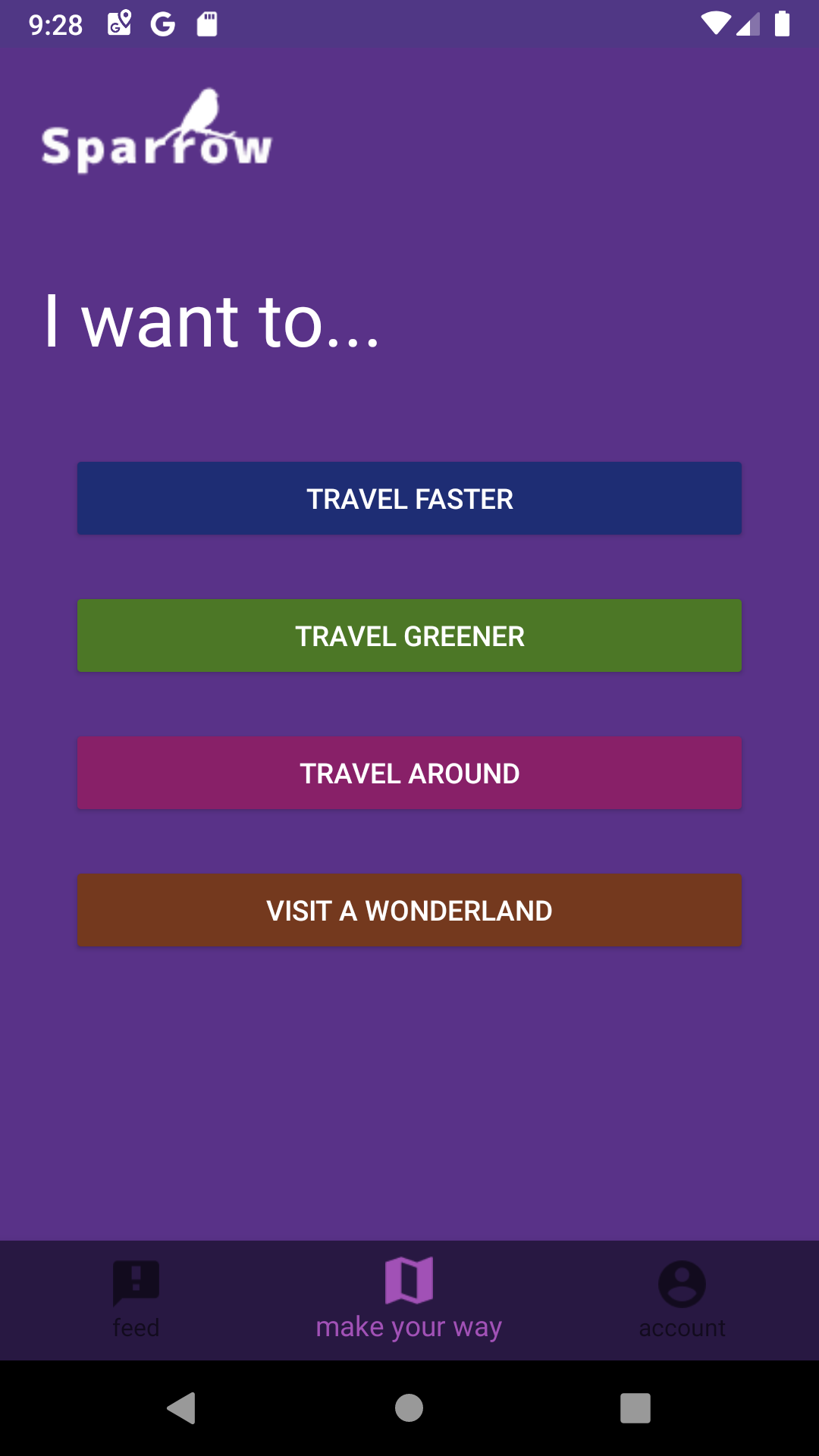Tap the system back button
819x1456 pixels.
pos(182,1408)
